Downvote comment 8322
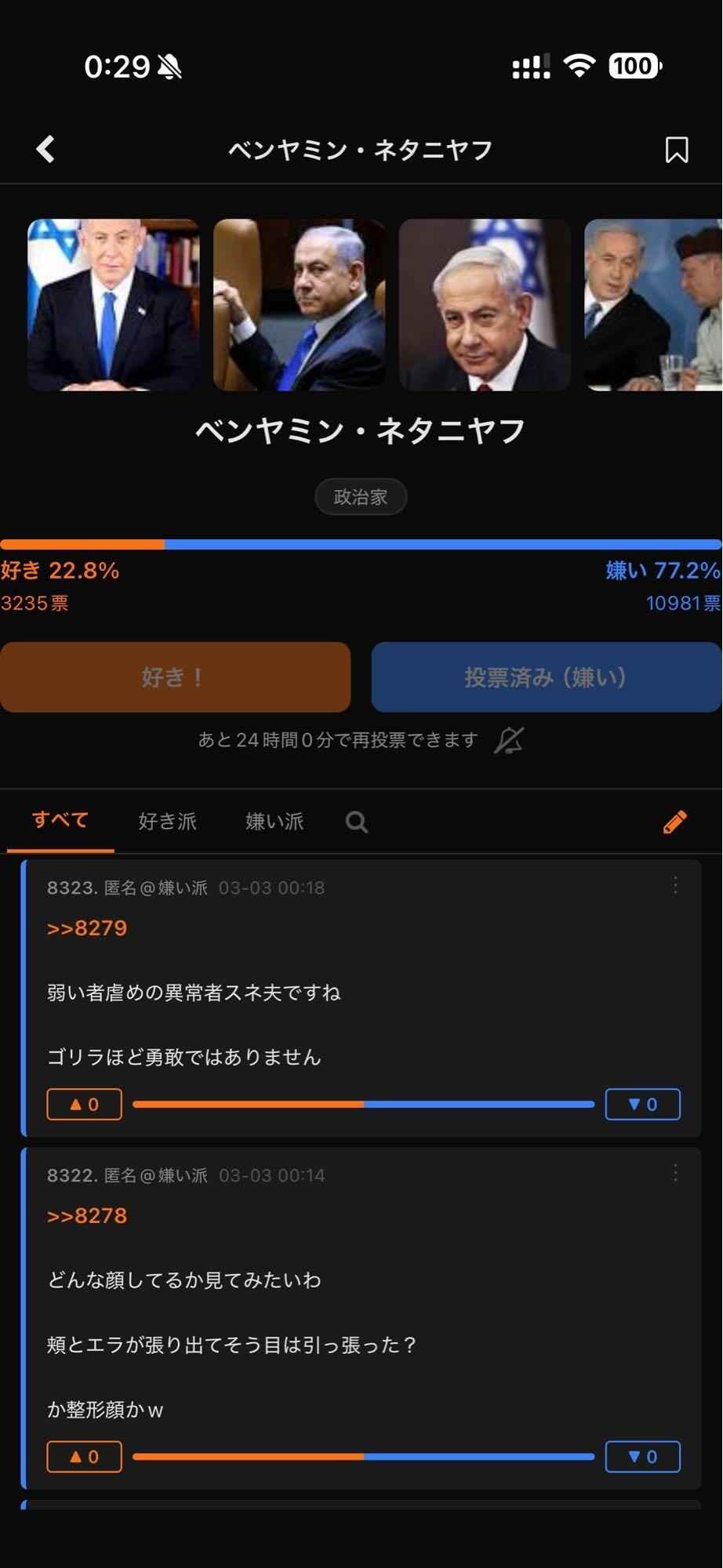 (642, 1457)
